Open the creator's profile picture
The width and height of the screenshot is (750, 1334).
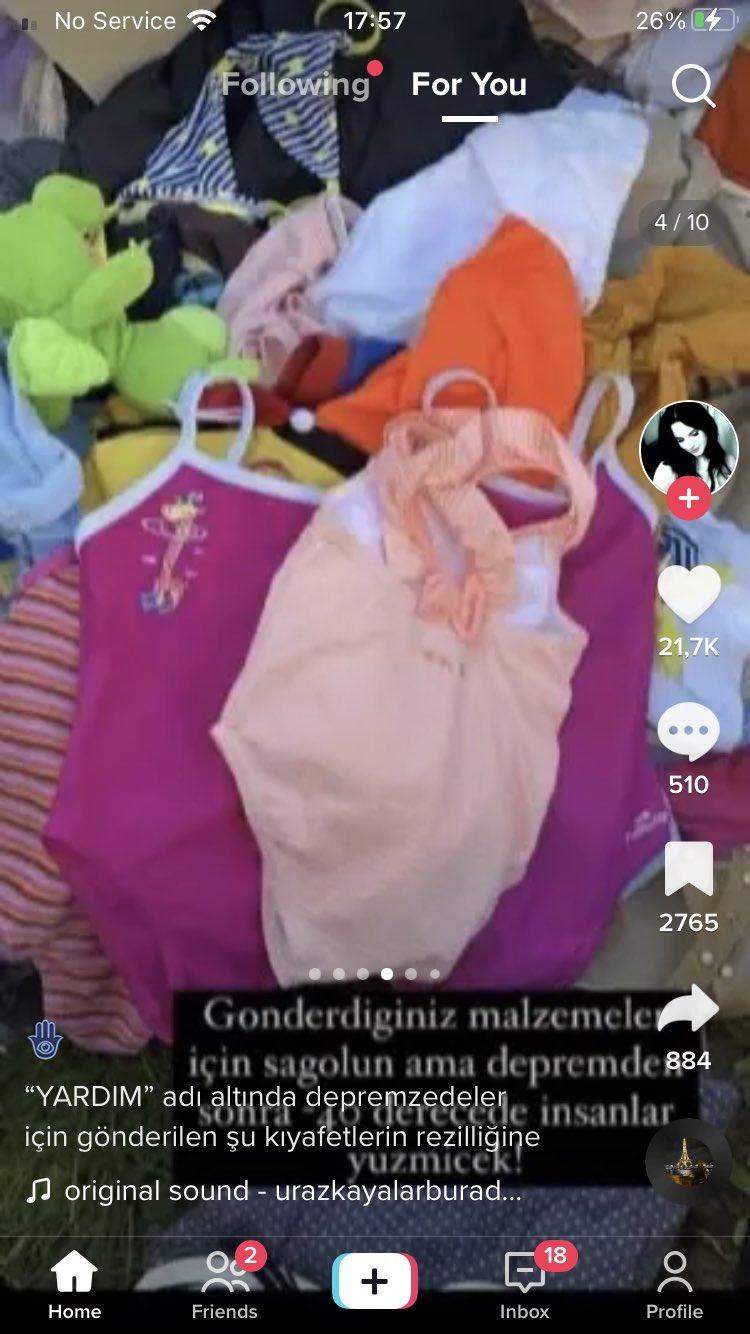pyautogui.click(x=688, y=449)
